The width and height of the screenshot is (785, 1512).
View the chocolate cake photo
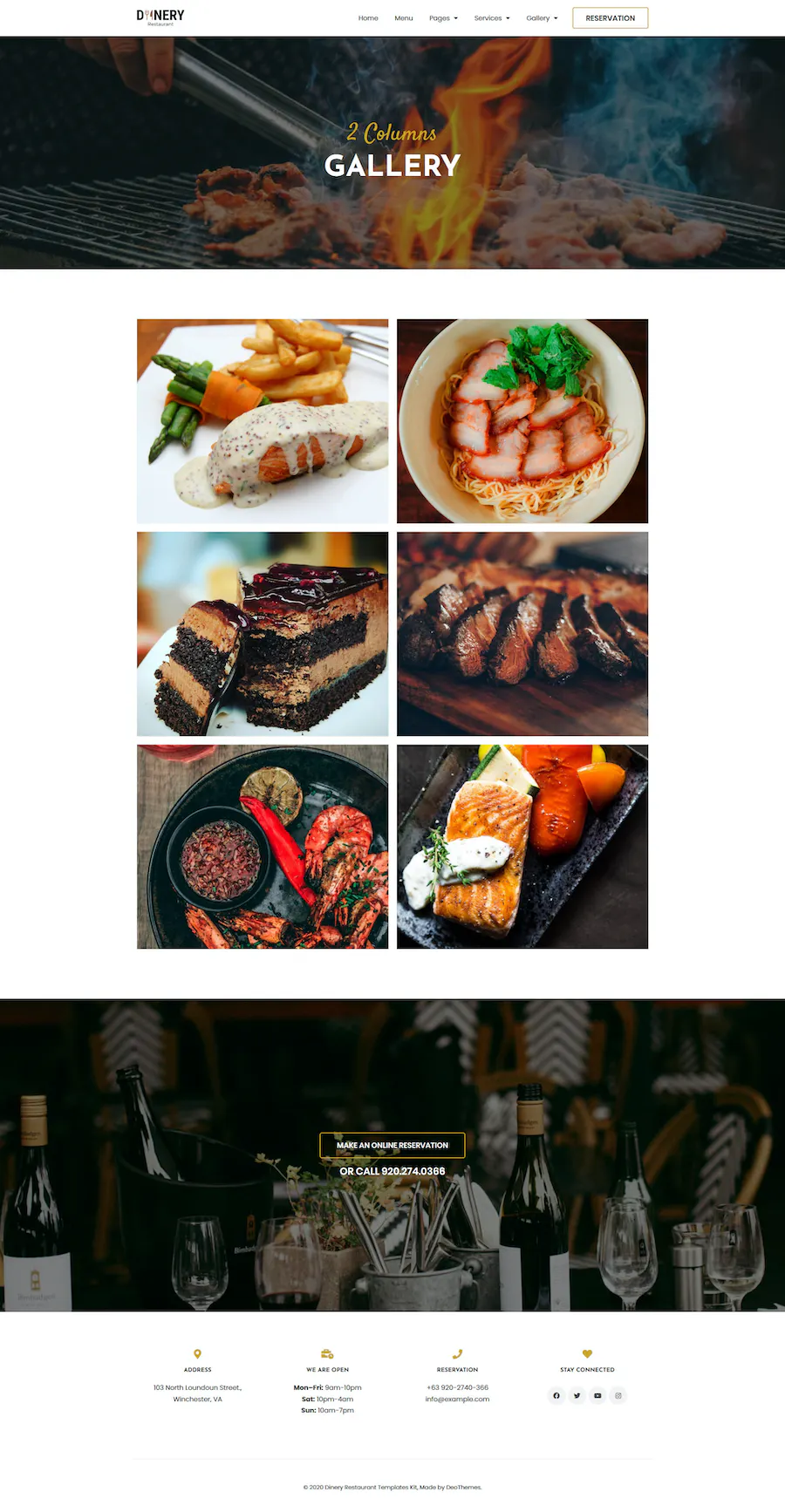tap(263, 634)
